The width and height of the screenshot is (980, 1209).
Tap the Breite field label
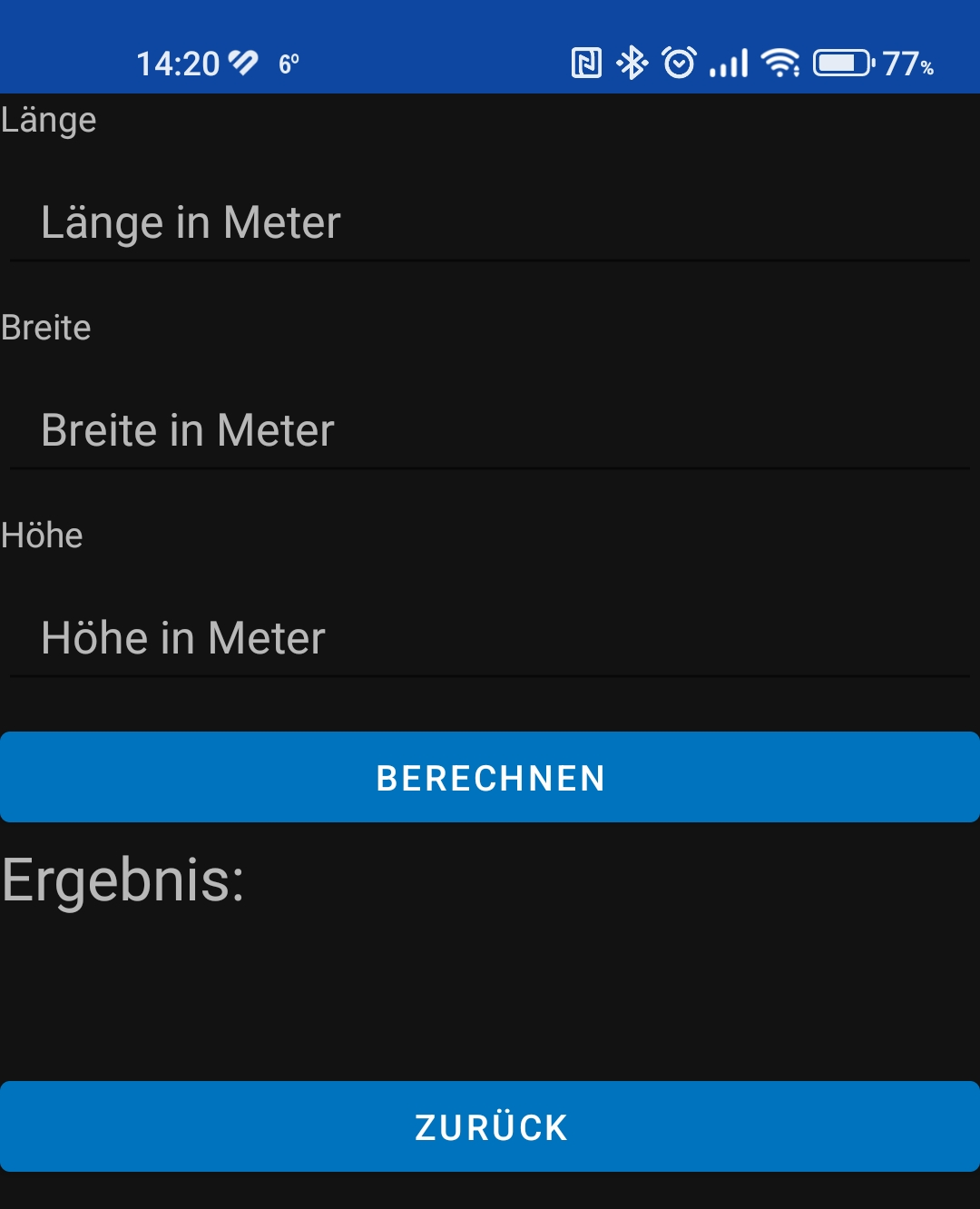click(45, 327)
